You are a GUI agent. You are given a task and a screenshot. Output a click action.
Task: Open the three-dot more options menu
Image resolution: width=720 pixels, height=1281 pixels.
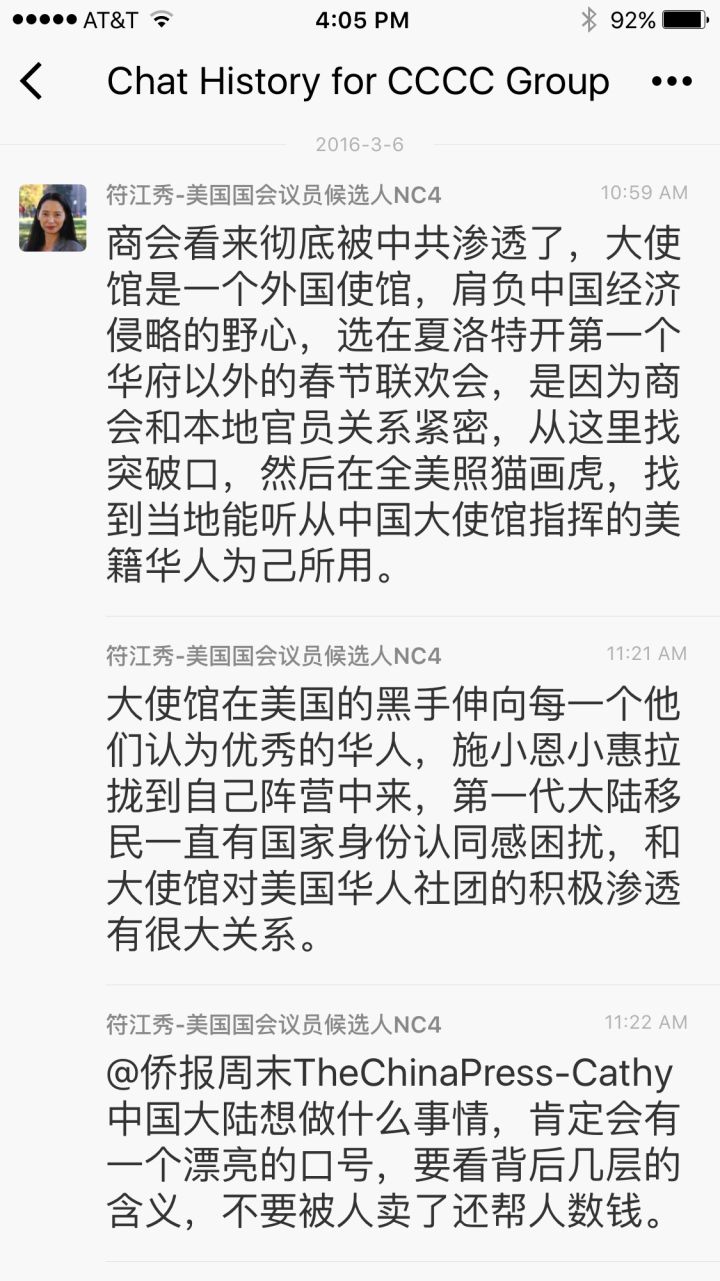tap(671, 82)
